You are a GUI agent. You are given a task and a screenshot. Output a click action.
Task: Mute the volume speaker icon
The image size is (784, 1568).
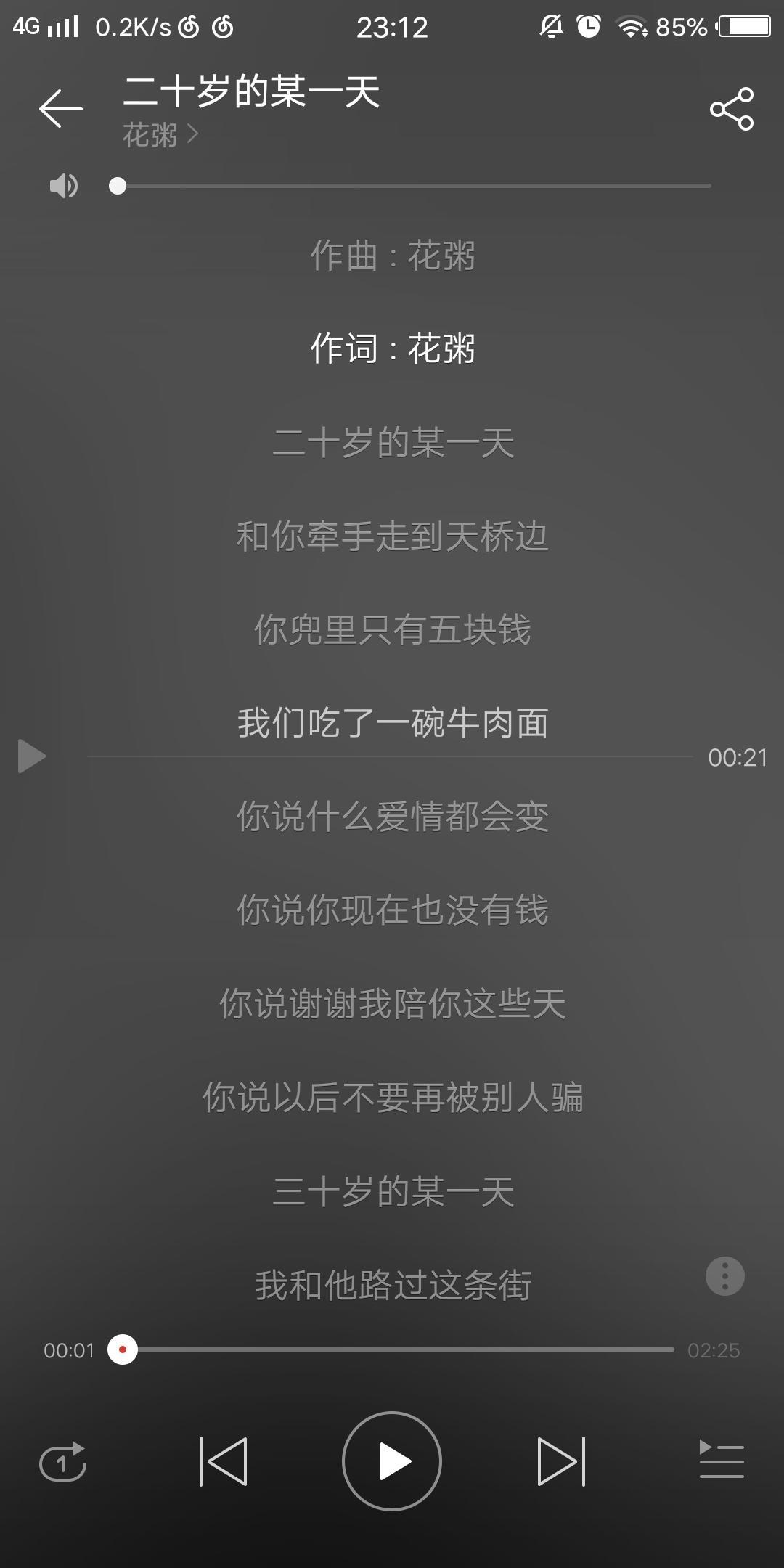point(63,186)
